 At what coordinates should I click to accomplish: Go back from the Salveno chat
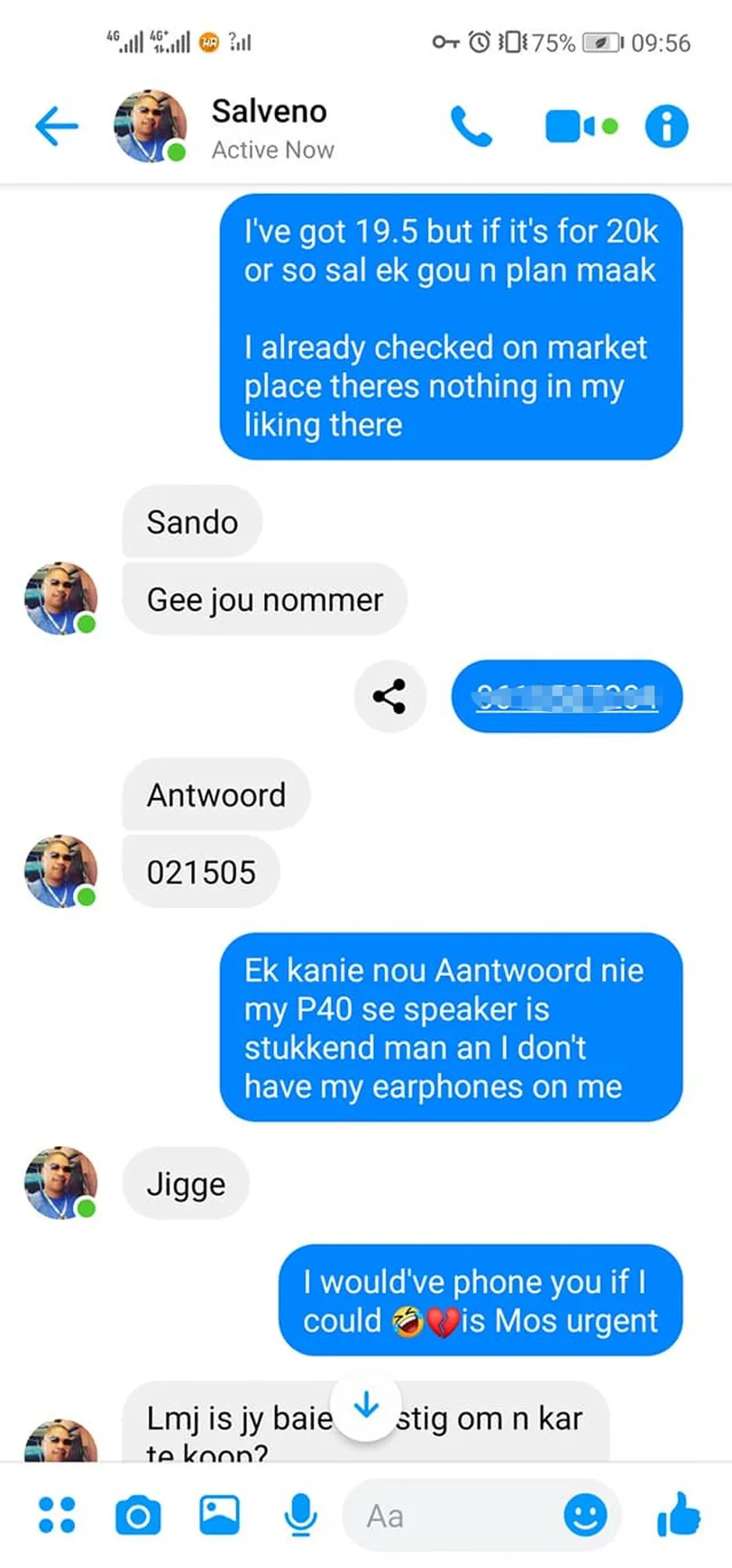pos(56,126)
